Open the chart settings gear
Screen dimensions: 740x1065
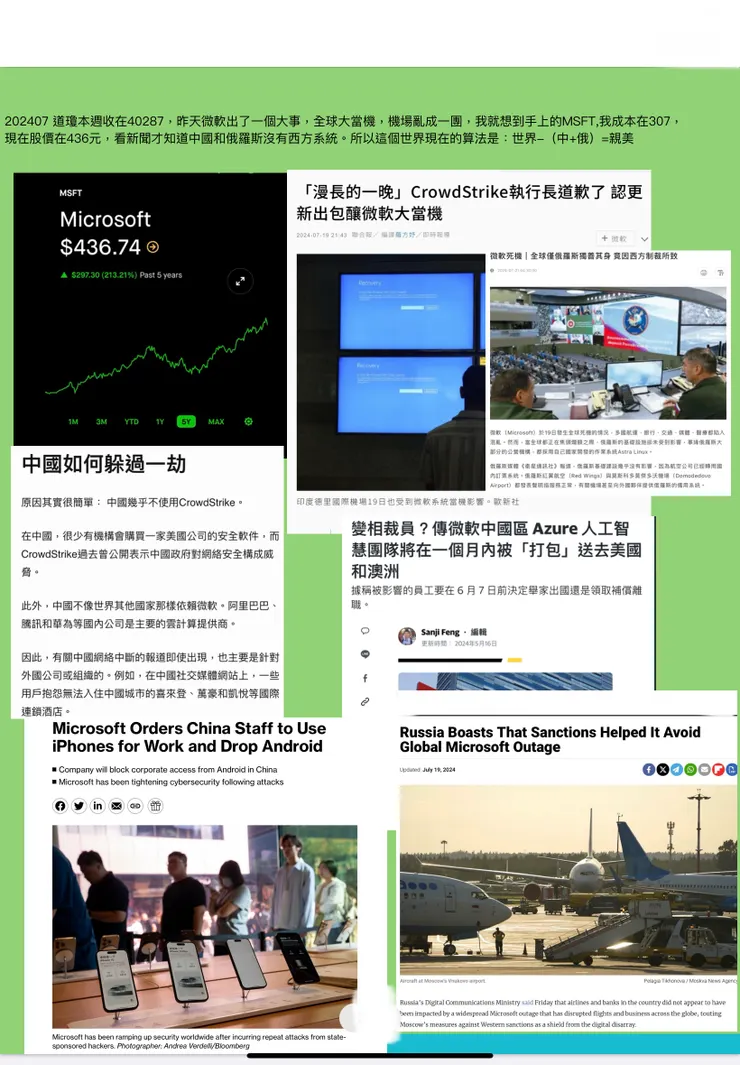[x=247, y=422]
